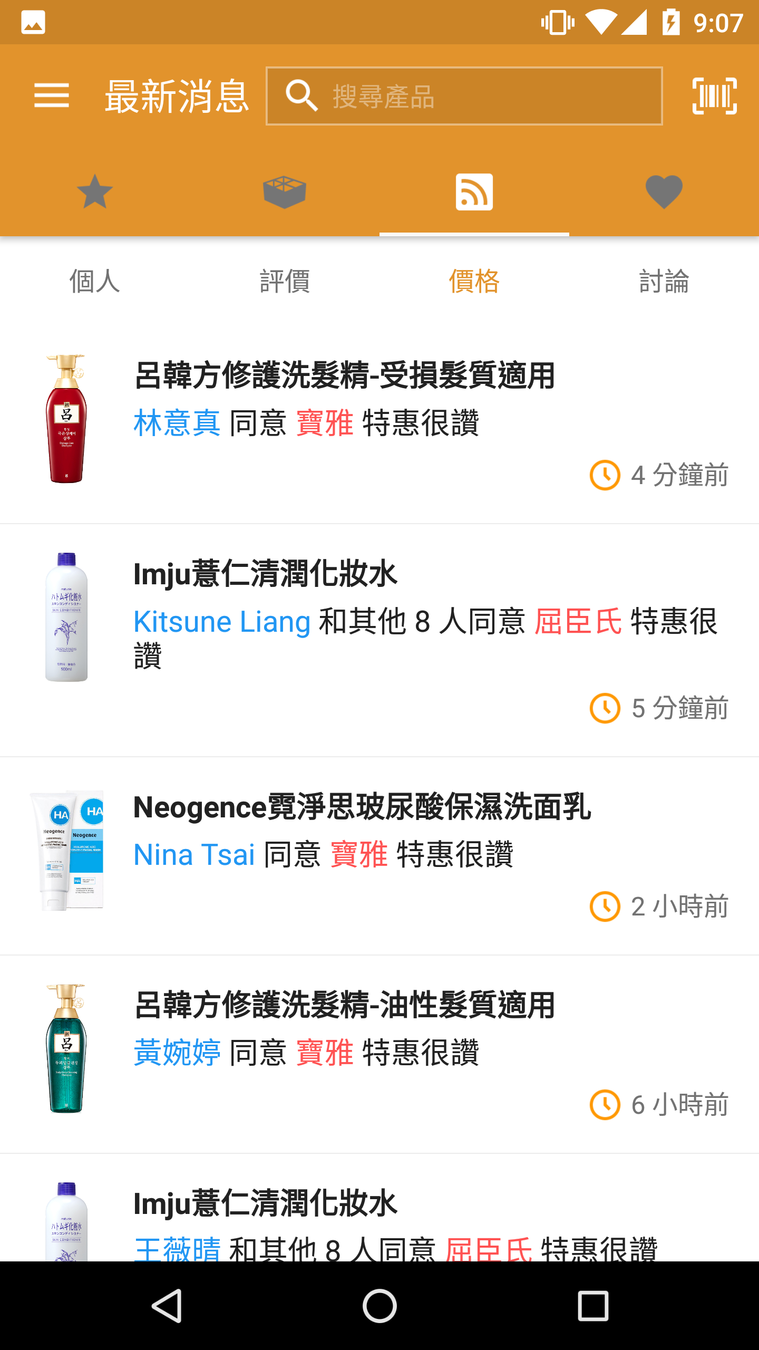Open Neogence霓淨思玻尿酸保濕洗面乳 item
Image resolution: width=759 pixels, height=1350 pixels.
[x=362, y=807]
